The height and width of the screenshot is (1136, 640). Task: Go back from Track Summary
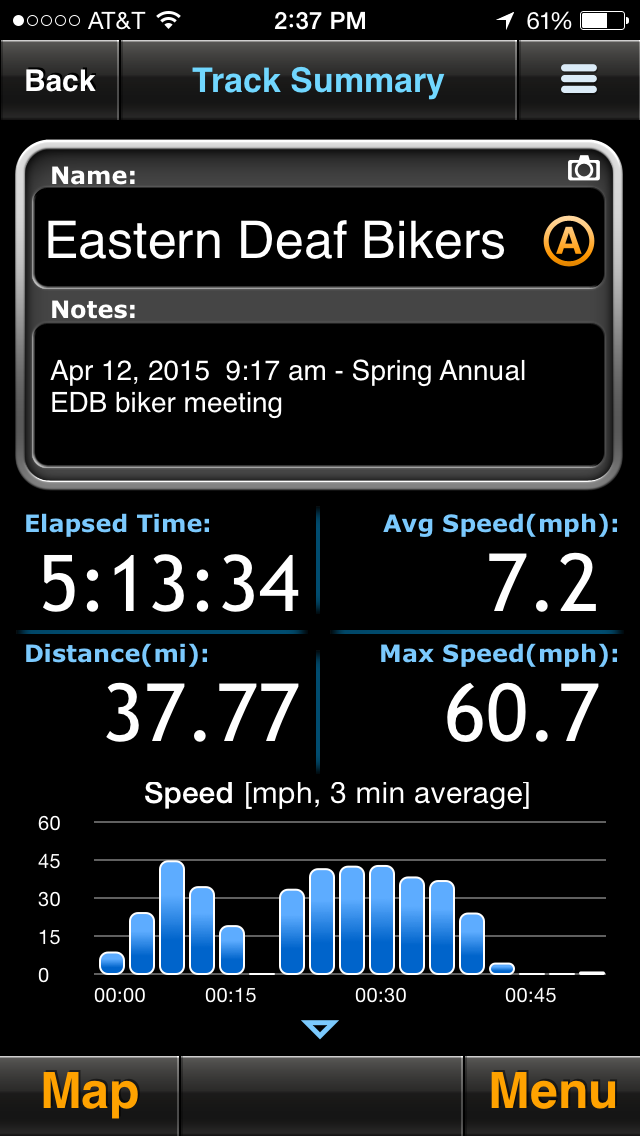pyautogui.click(x=60, y=81)
